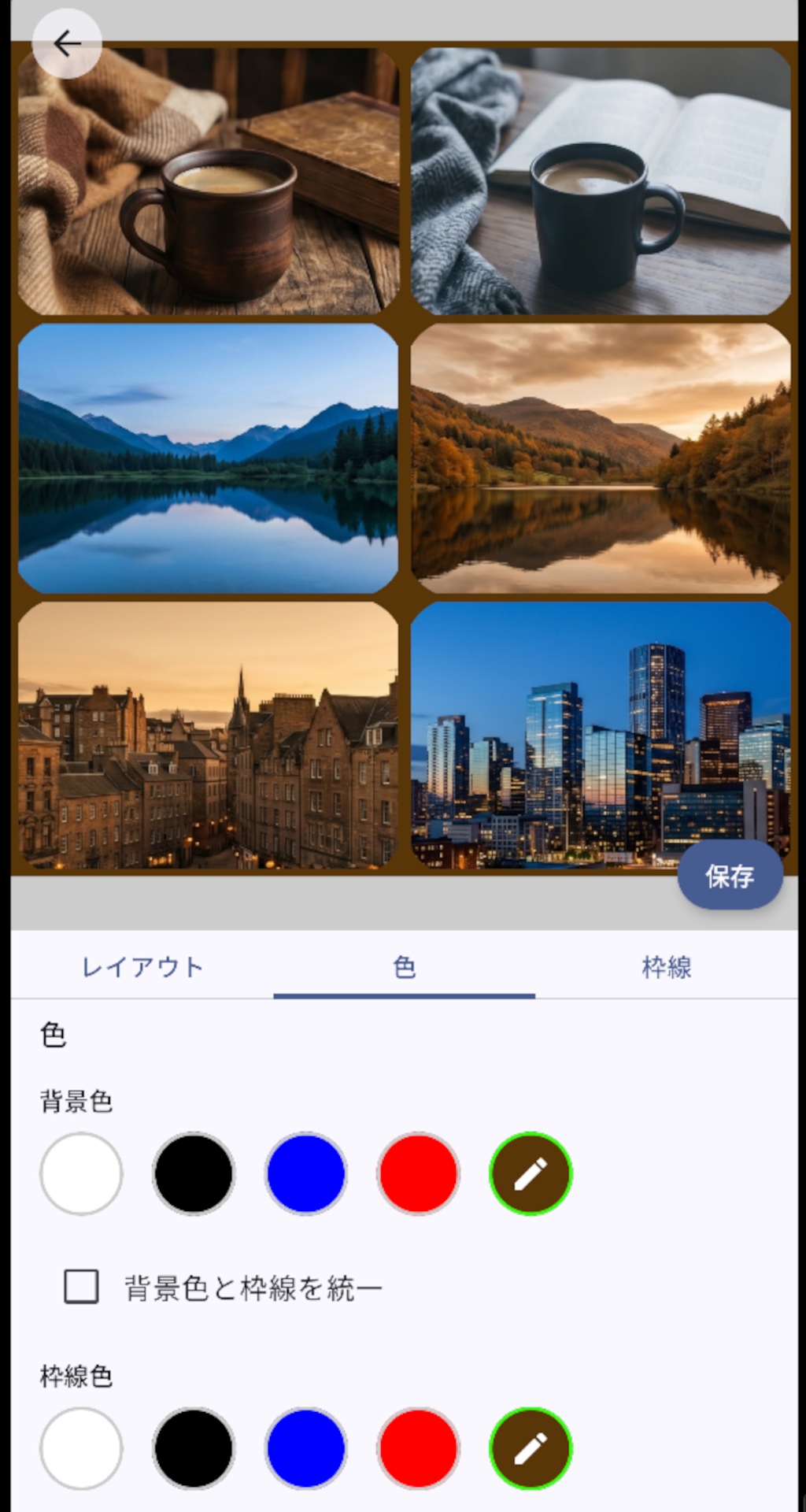The image size is (806, 1512).
Task: Select red for 背景色
Action: pos(418,1173)
